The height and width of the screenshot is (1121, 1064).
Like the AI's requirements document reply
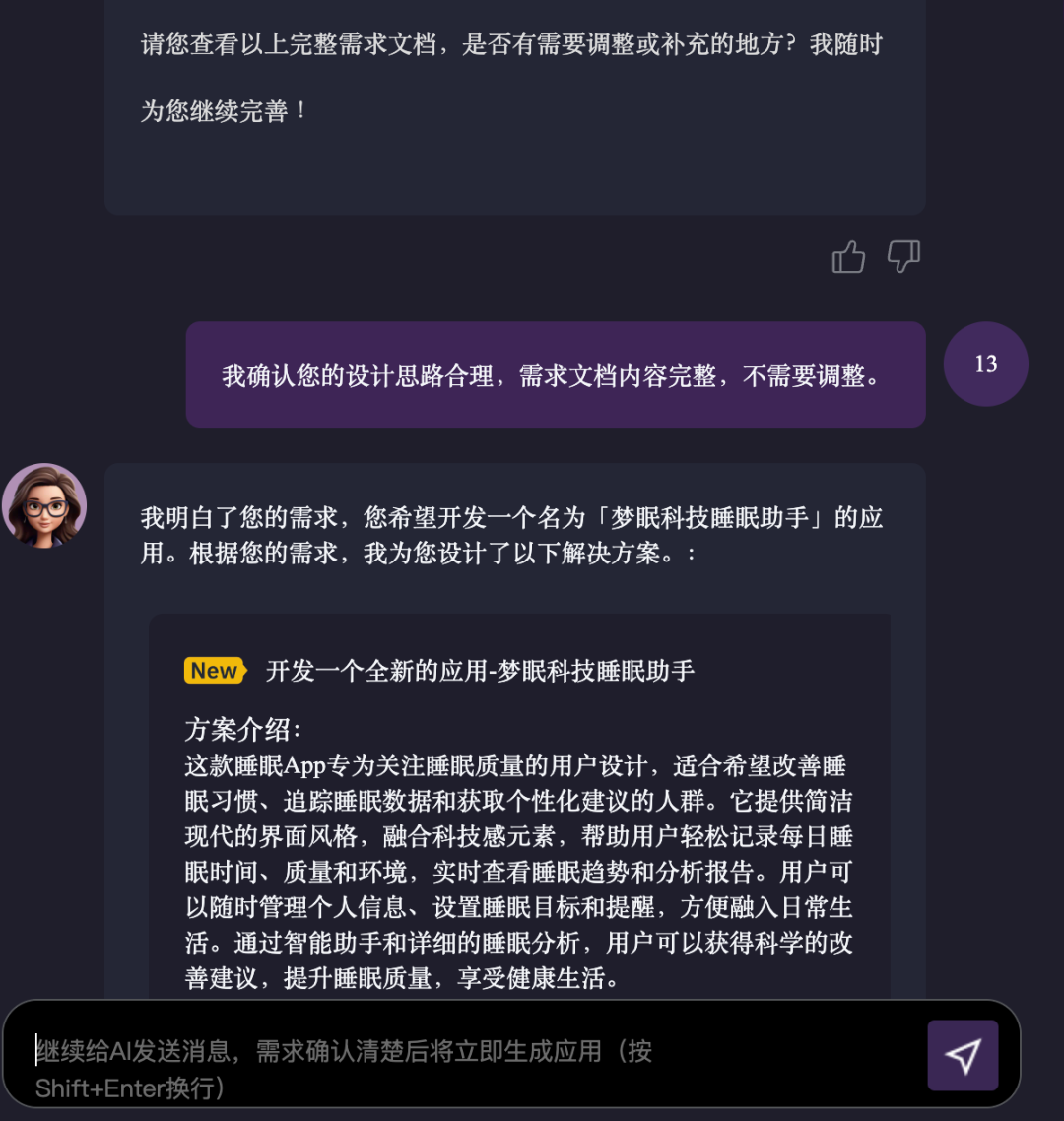click(847, 257)
